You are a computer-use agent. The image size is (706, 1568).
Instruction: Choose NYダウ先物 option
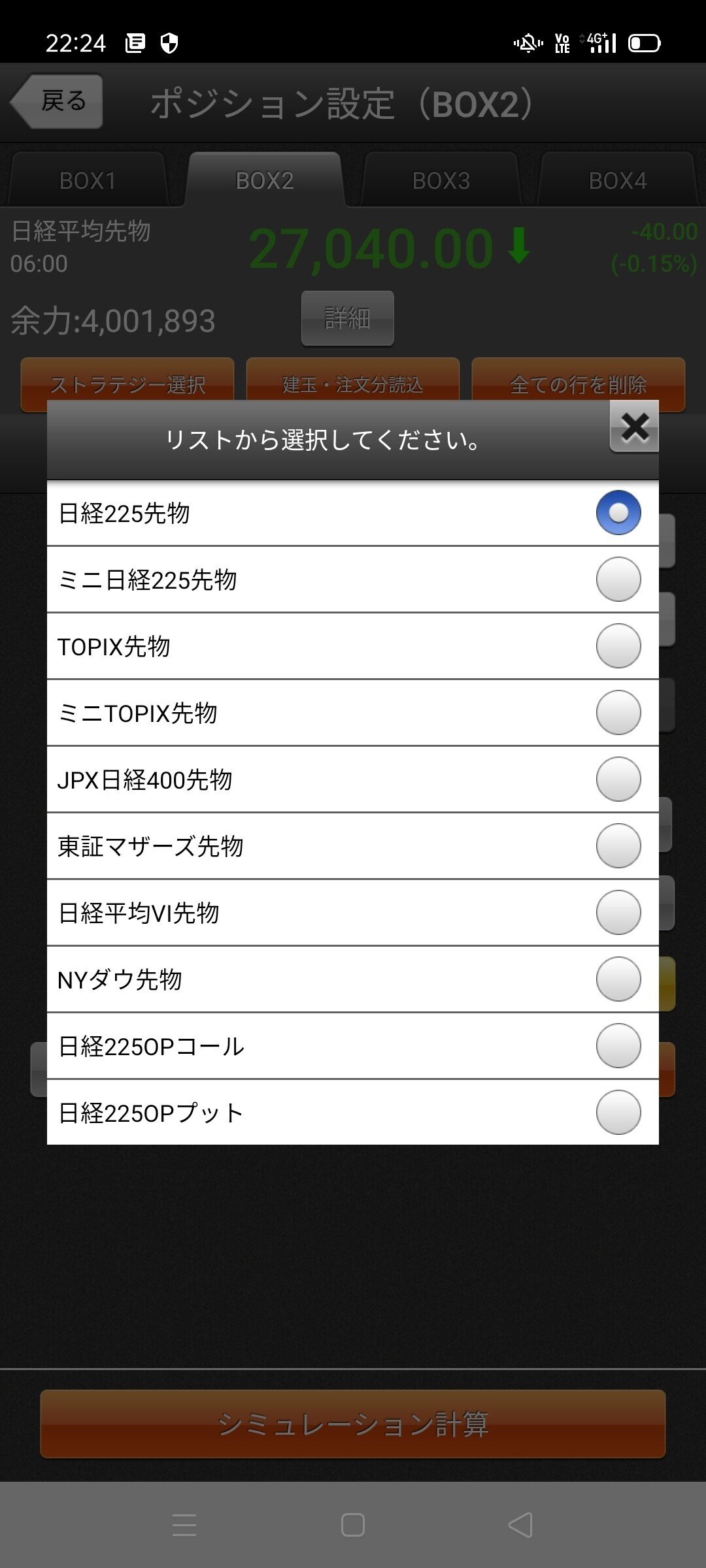click(x=618, y=979)
